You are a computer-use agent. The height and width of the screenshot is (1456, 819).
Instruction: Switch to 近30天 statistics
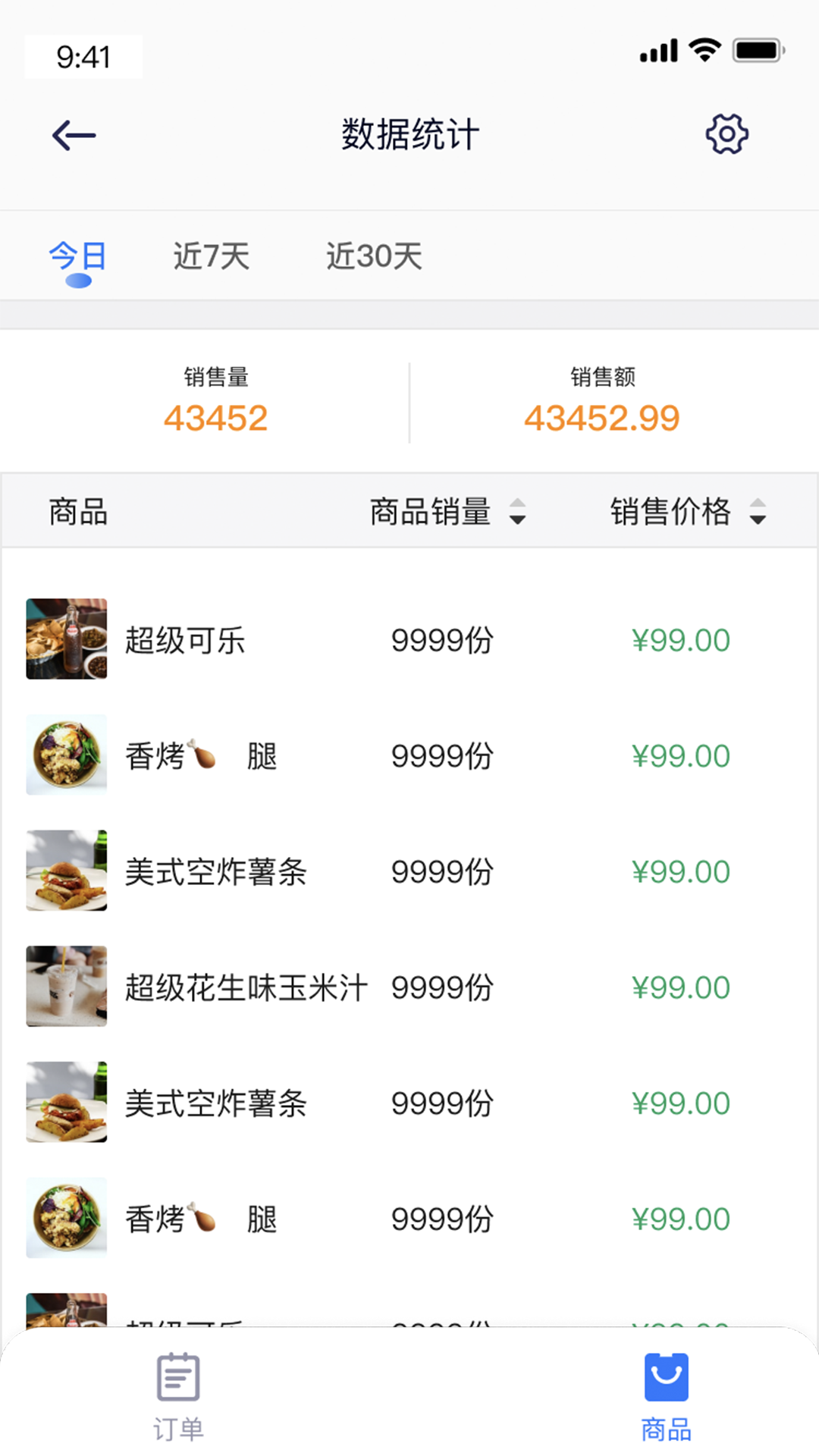pyautogui.click(x=374, y=257)
